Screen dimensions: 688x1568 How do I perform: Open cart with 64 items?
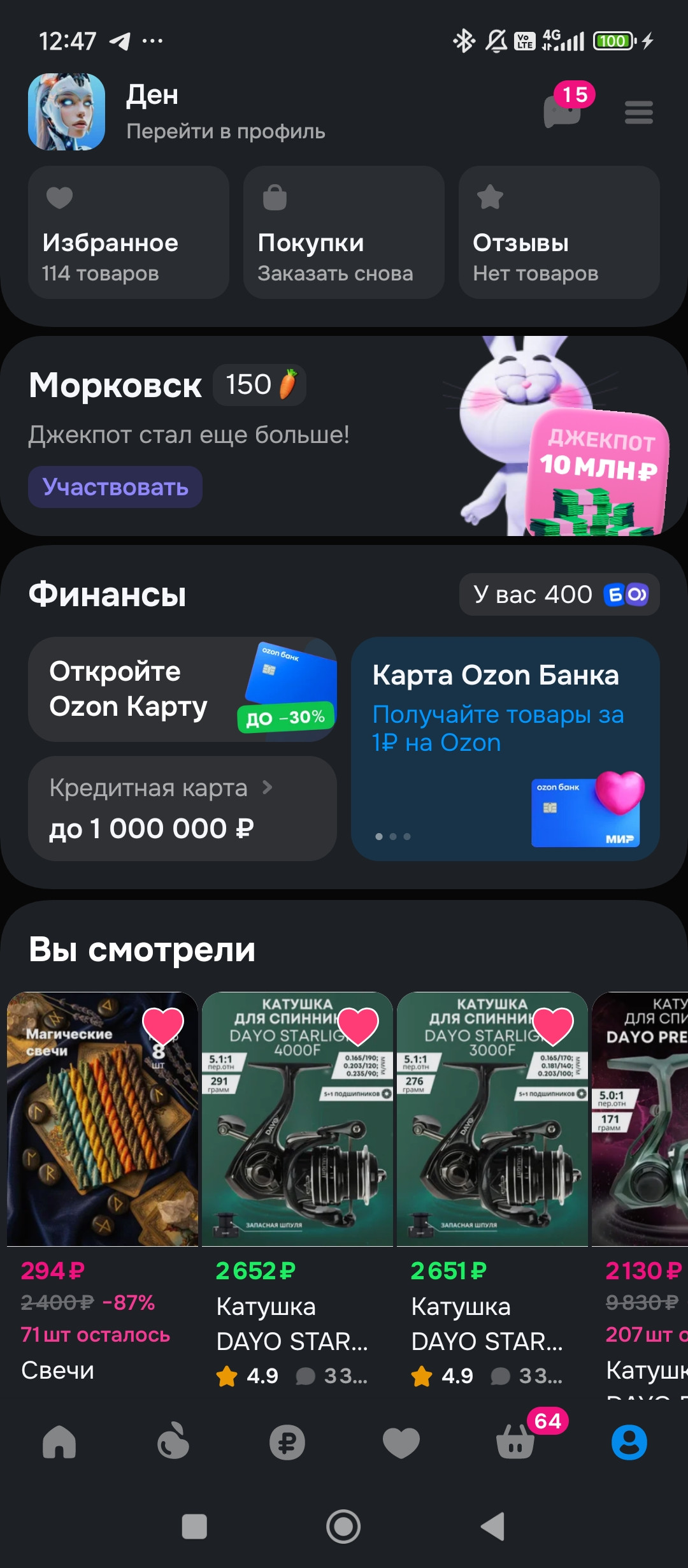tap(515, 1442)
